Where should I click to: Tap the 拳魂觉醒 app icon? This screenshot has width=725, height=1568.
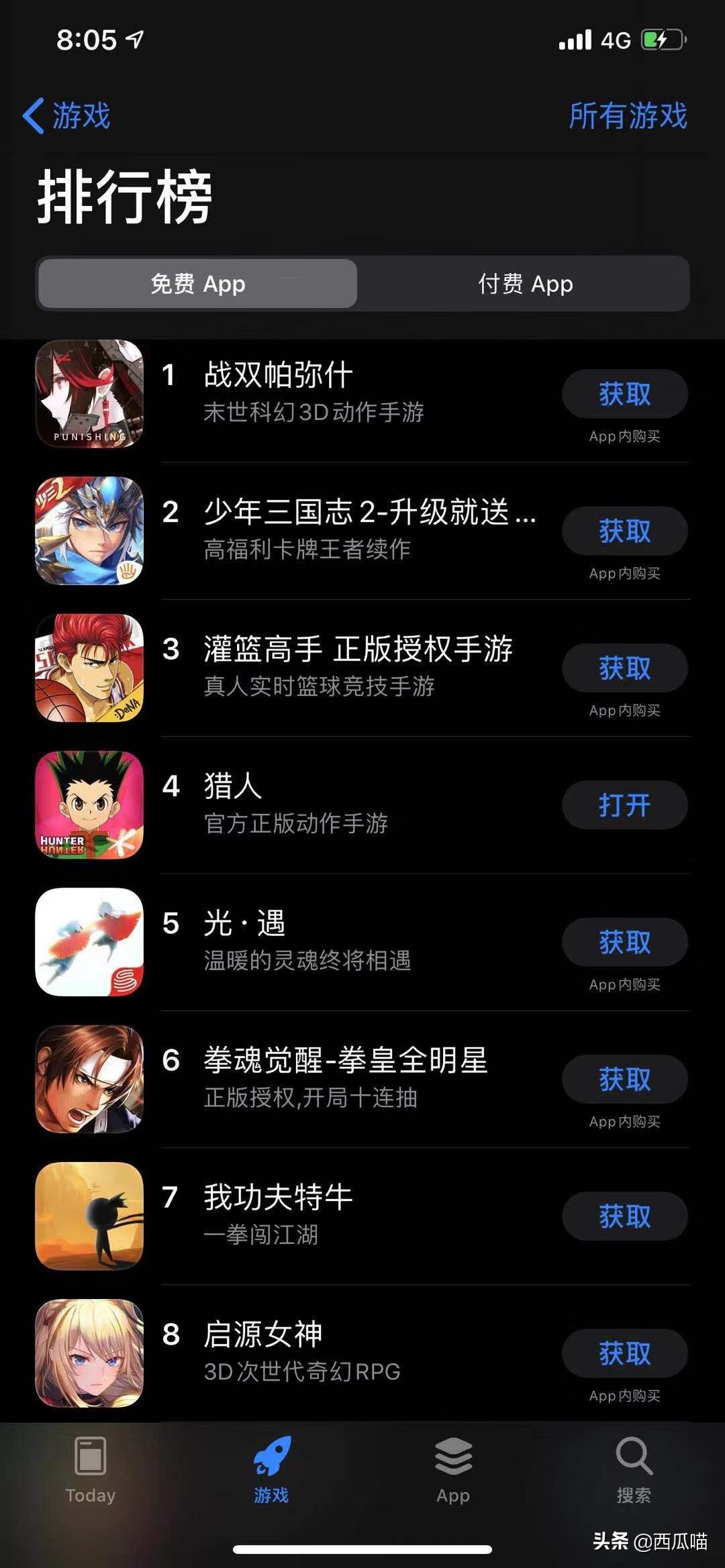[91, 1080]
